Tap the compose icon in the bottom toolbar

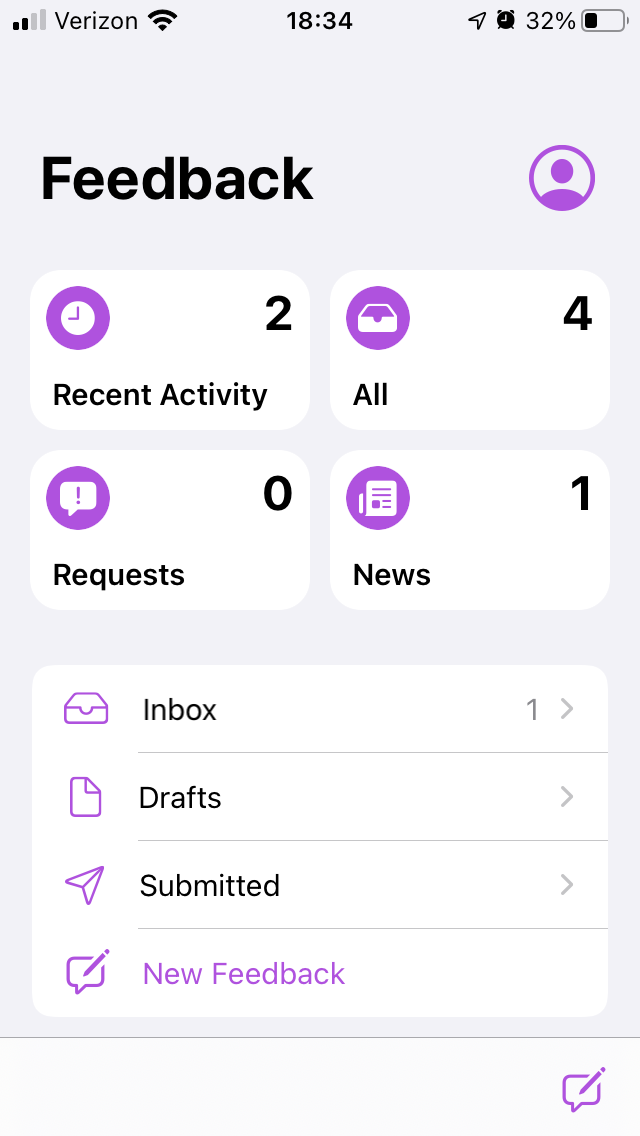584,1089
